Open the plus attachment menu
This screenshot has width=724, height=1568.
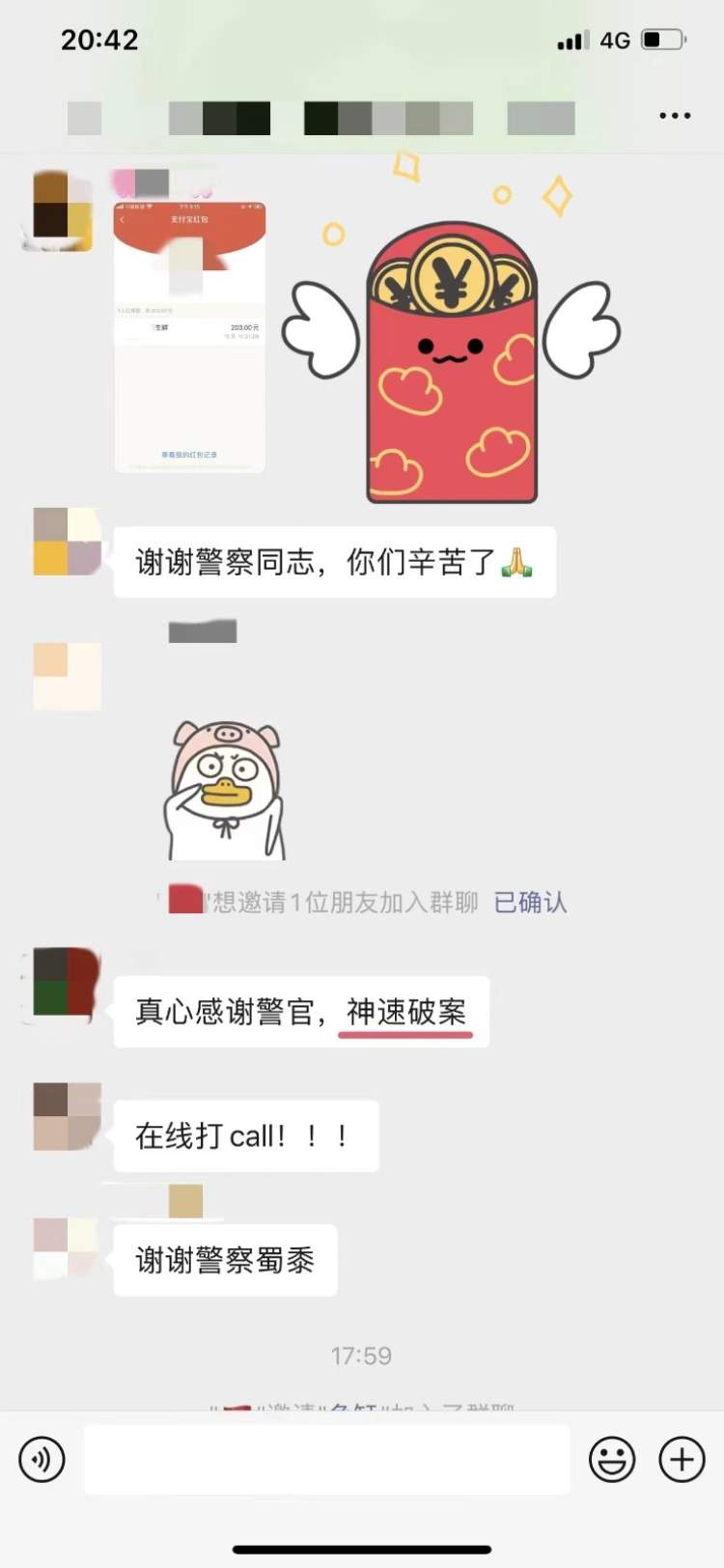(x=682, y=1459)
